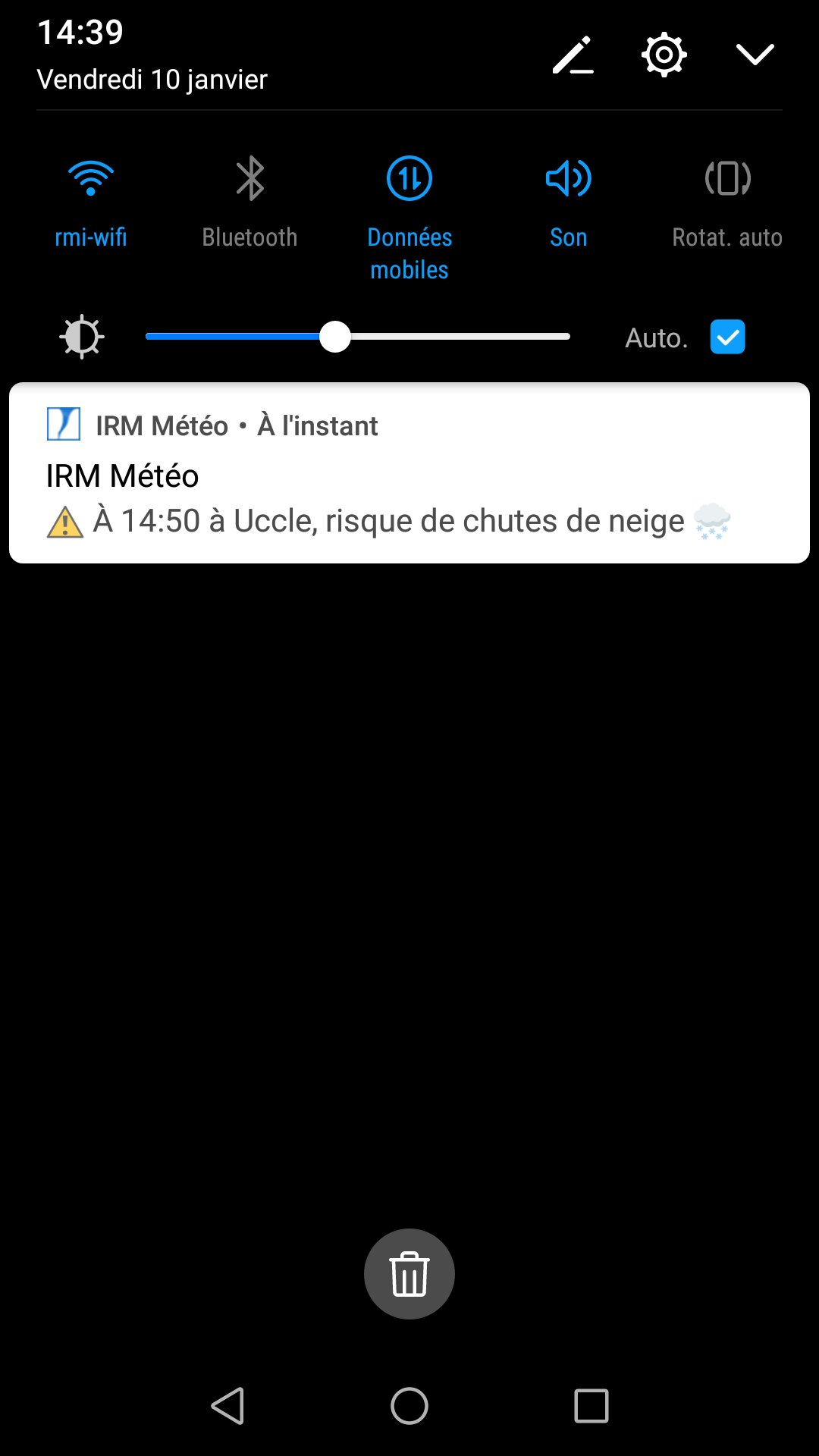Set brightness to maximum on slider
This screenshot has width=819, height=1456.
click(x=567, y=337)
